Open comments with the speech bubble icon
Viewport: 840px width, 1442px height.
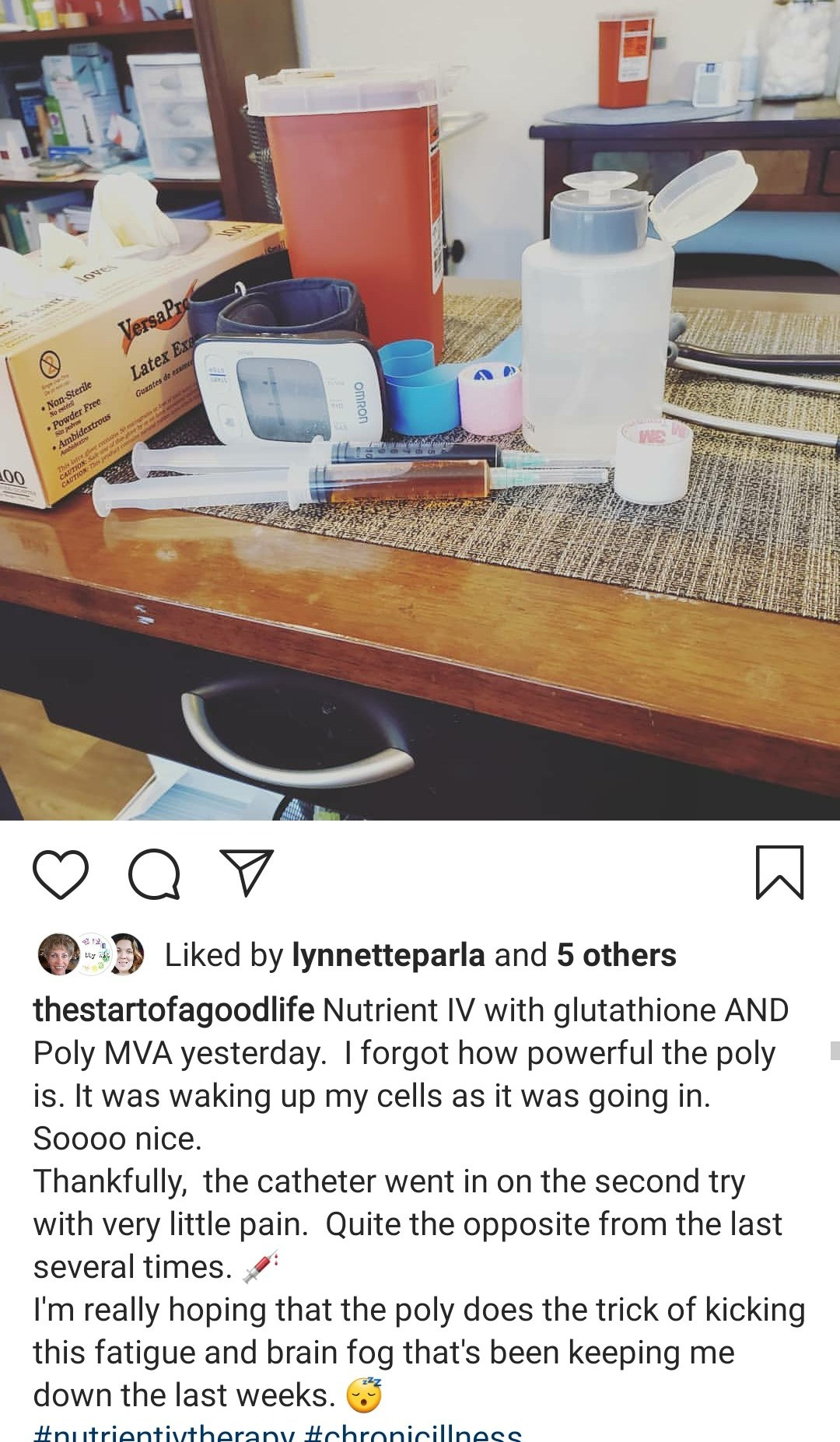tap(154, 873)
